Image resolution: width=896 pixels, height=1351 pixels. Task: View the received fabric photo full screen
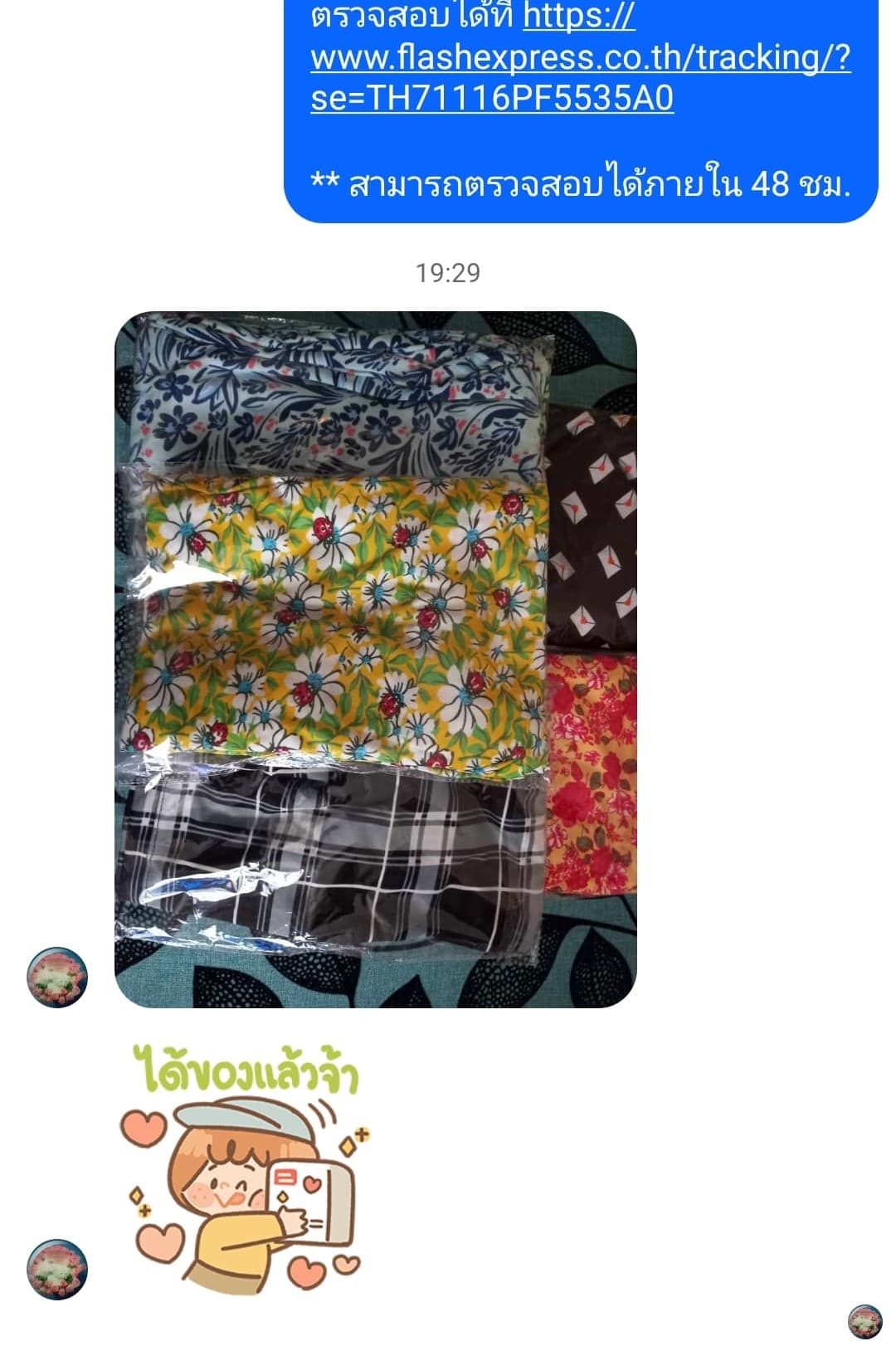[375, 659]
